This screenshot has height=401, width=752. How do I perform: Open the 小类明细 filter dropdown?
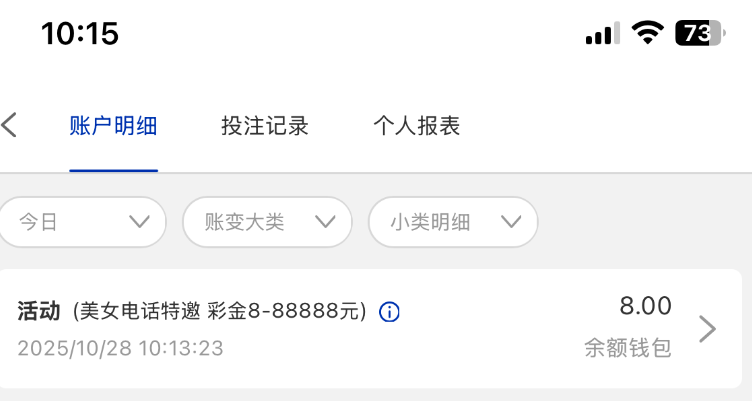pos(453,222)
